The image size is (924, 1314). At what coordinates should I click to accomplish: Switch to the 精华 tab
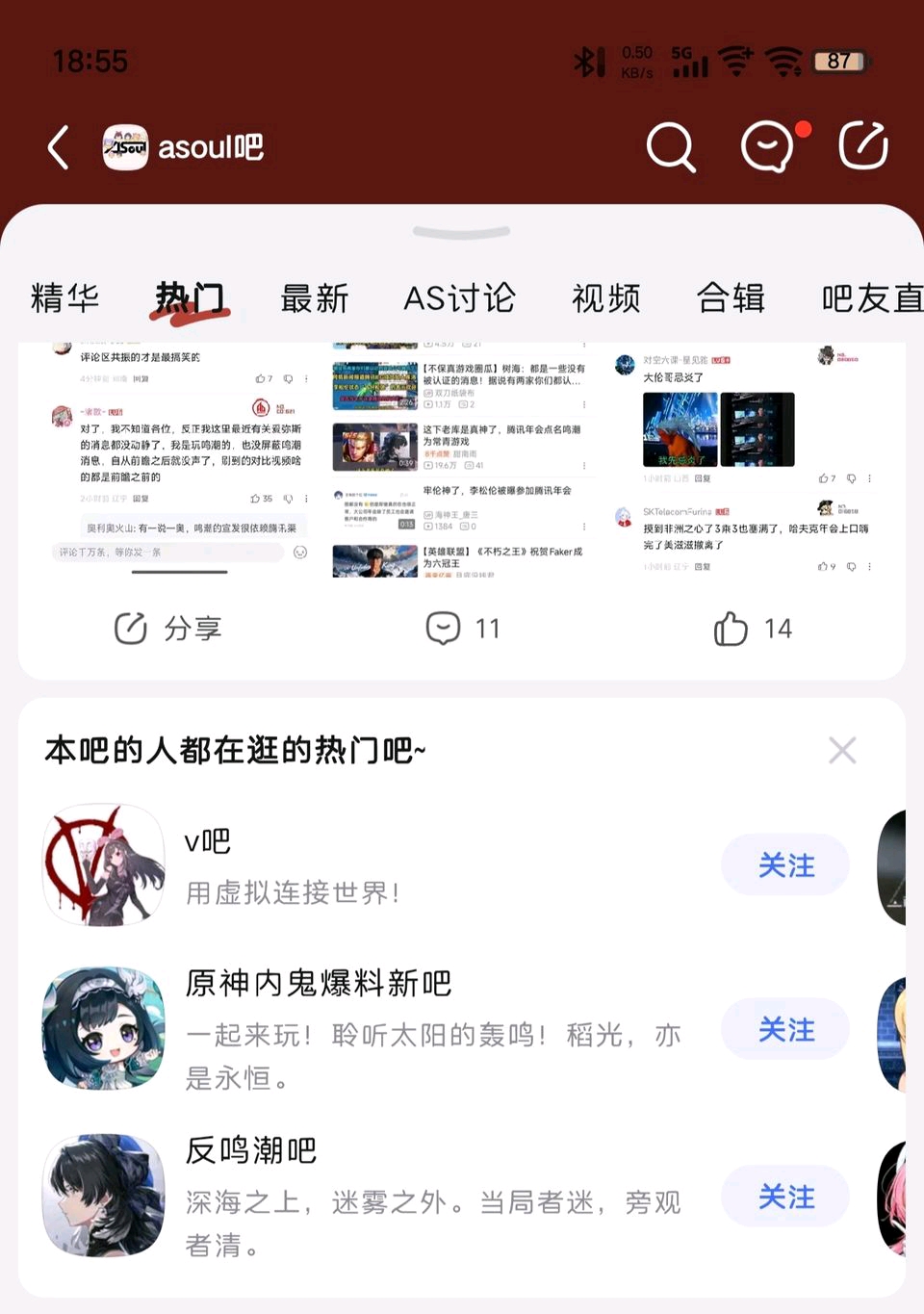coord(64,297)
